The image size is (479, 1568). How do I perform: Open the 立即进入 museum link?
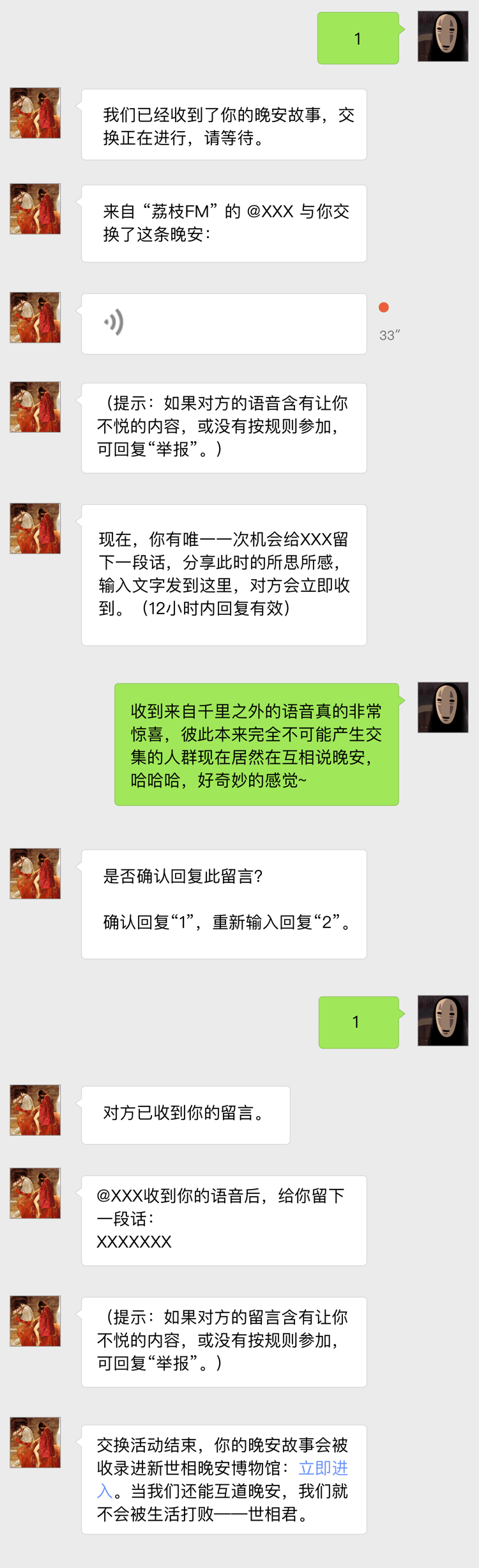[x=323, y=1468]
